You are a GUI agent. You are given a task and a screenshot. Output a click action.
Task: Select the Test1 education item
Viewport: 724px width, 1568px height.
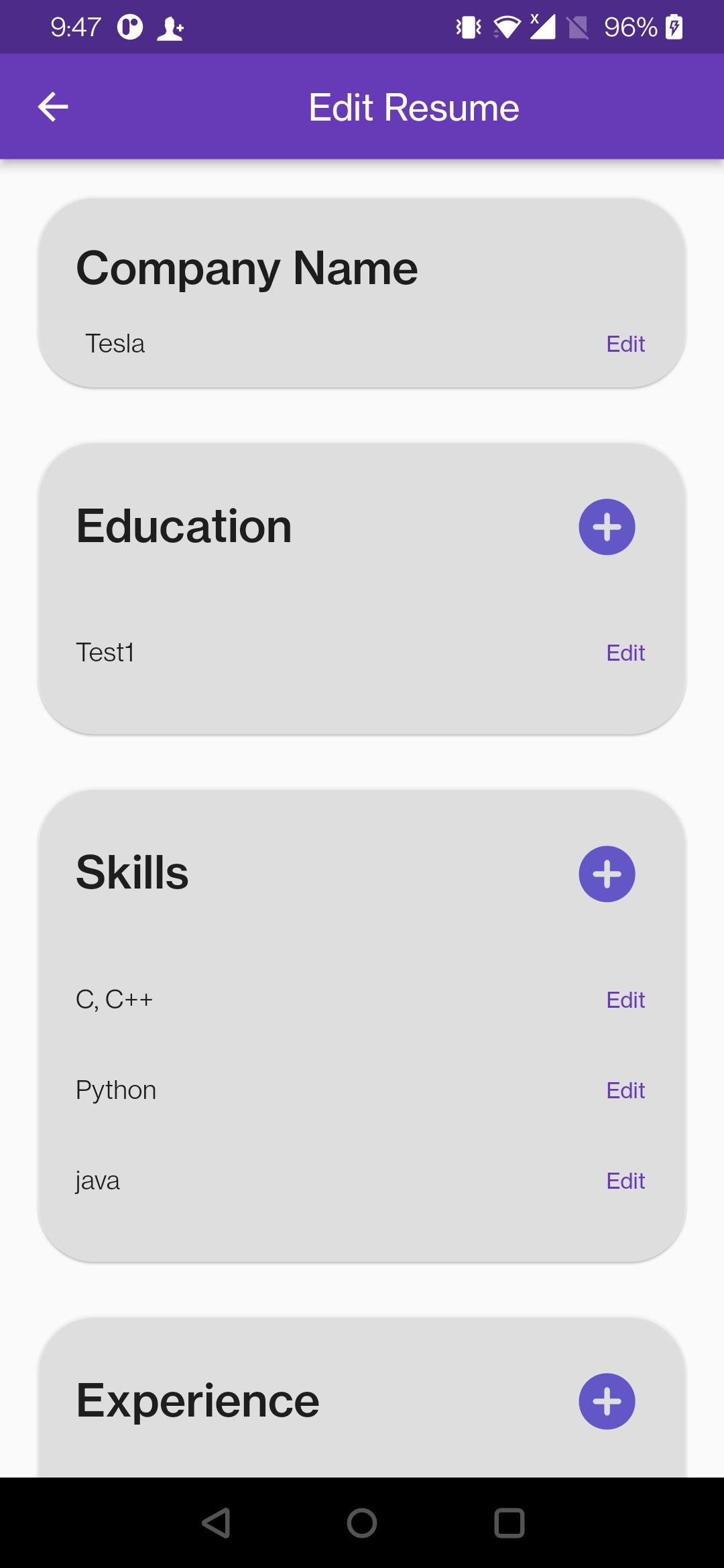105,652
